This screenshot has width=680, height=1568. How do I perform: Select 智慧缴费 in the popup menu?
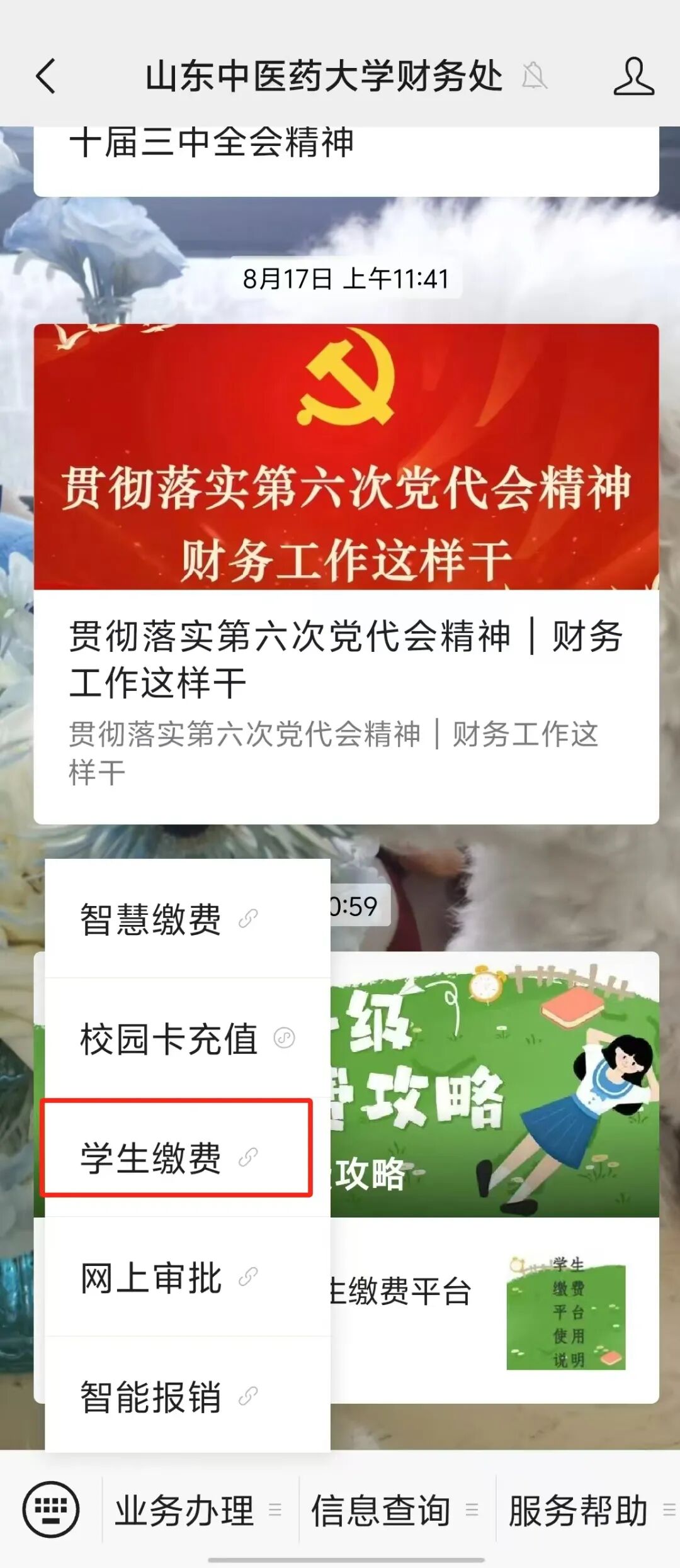188,919
